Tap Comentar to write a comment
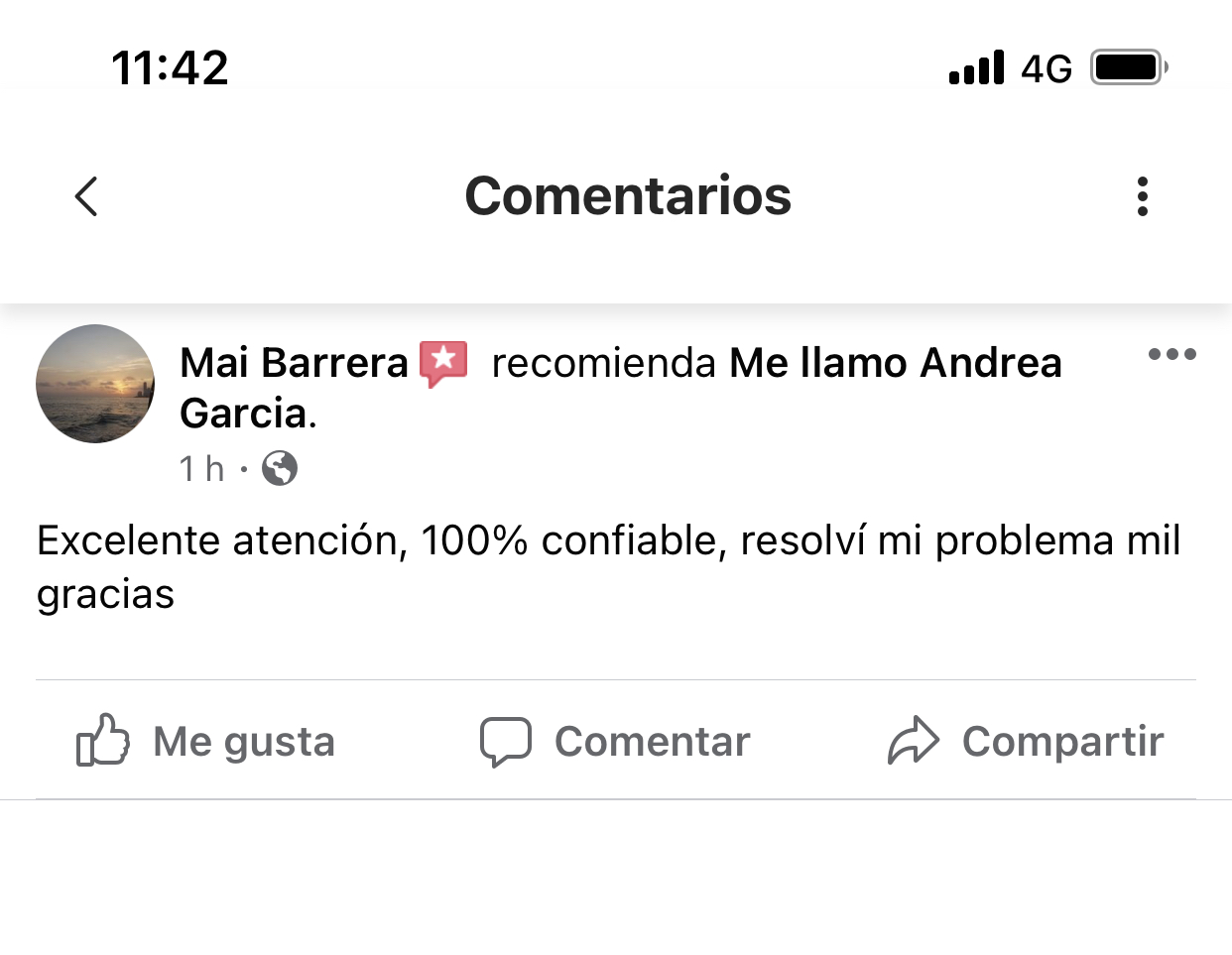 pos(615,741)
